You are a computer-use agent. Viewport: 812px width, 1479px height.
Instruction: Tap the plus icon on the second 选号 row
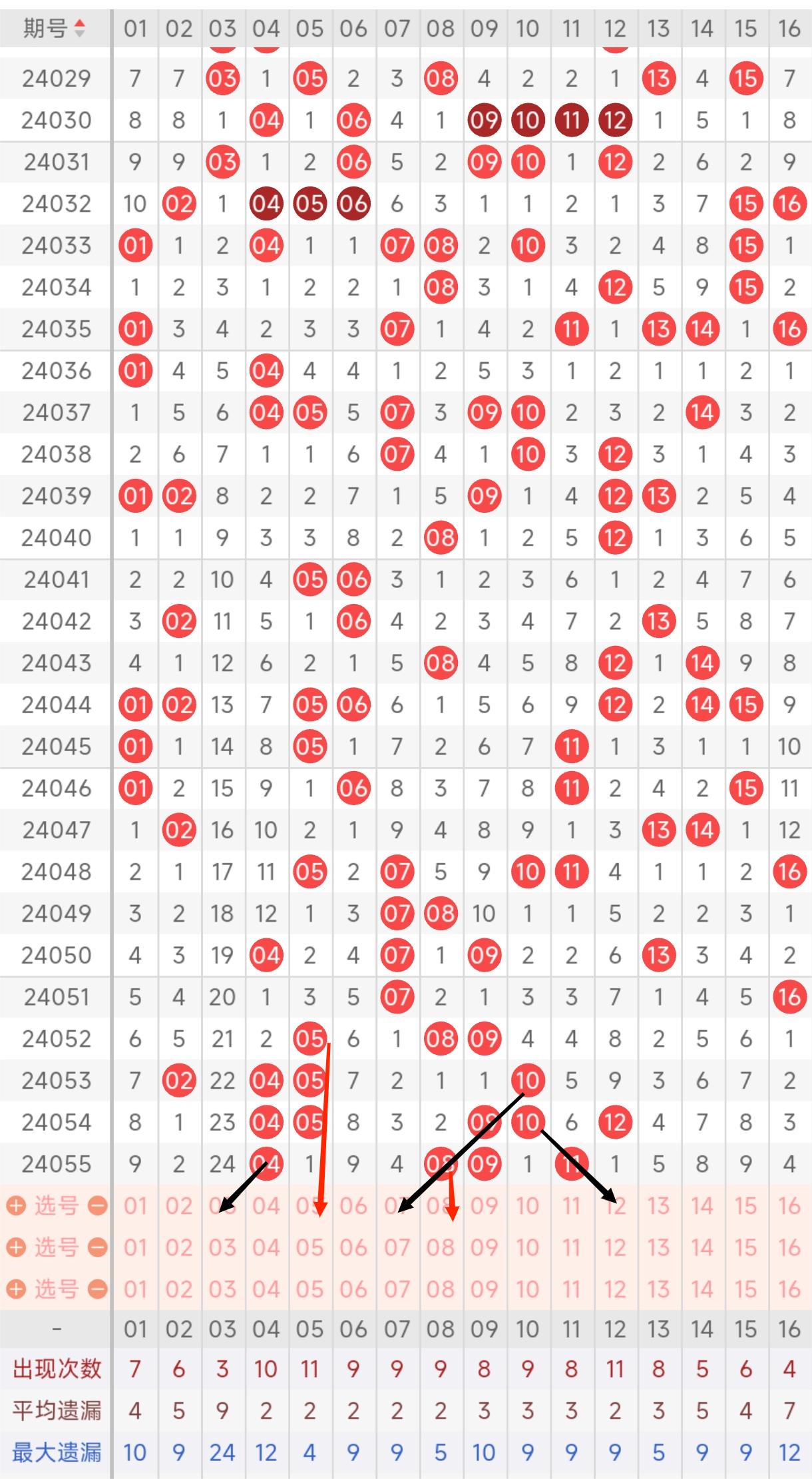(15, 1247)
